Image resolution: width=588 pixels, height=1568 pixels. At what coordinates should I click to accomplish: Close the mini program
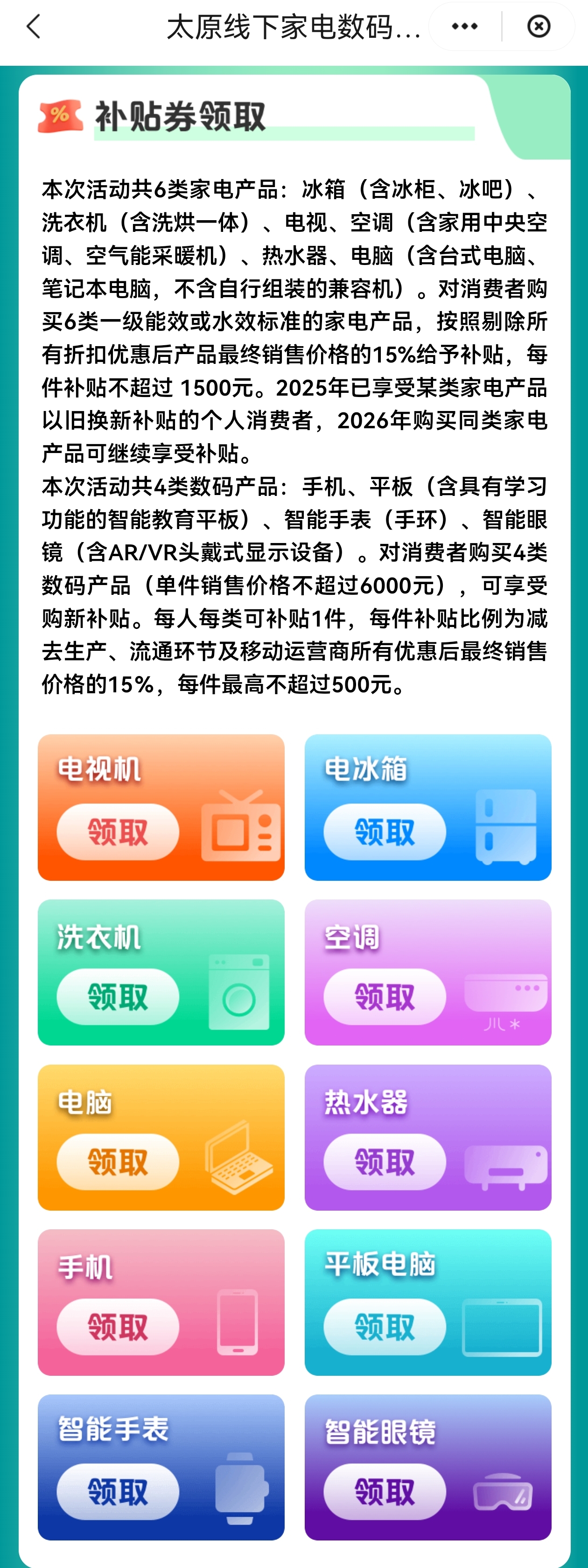(x=539, y=27)
